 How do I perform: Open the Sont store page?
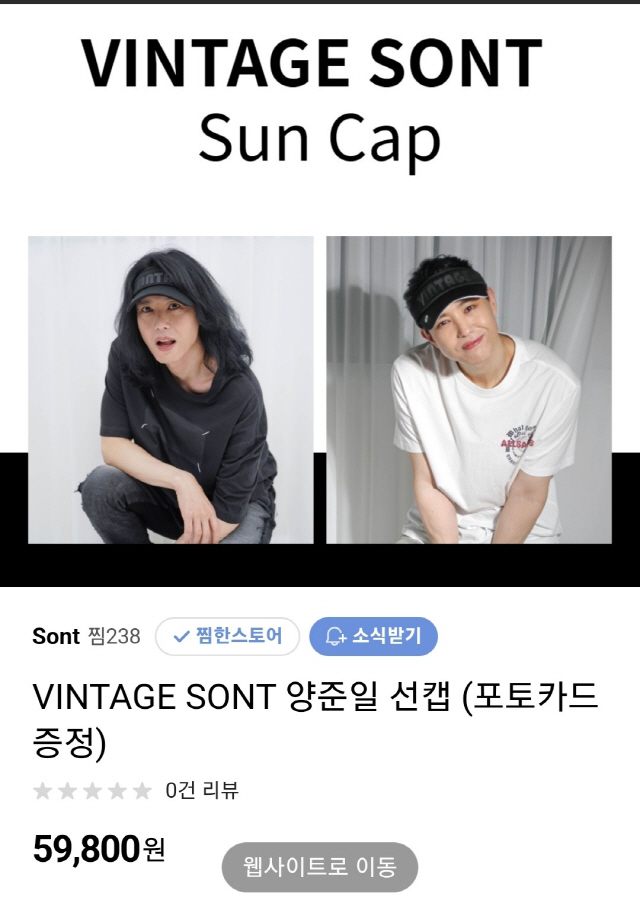[56, 636]
